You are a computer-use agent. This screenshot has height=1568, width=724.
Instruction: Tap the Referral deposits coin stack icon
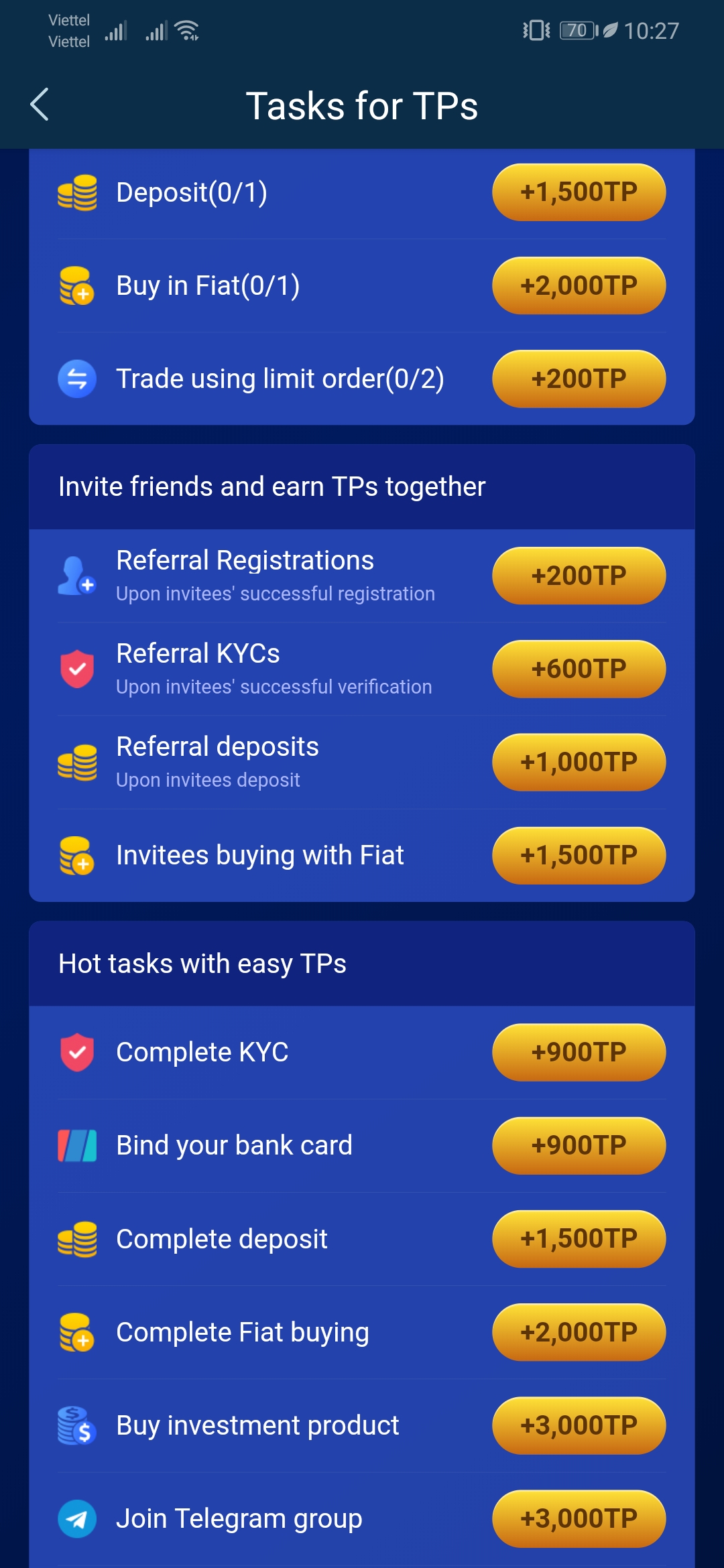(x=77, y=761)
